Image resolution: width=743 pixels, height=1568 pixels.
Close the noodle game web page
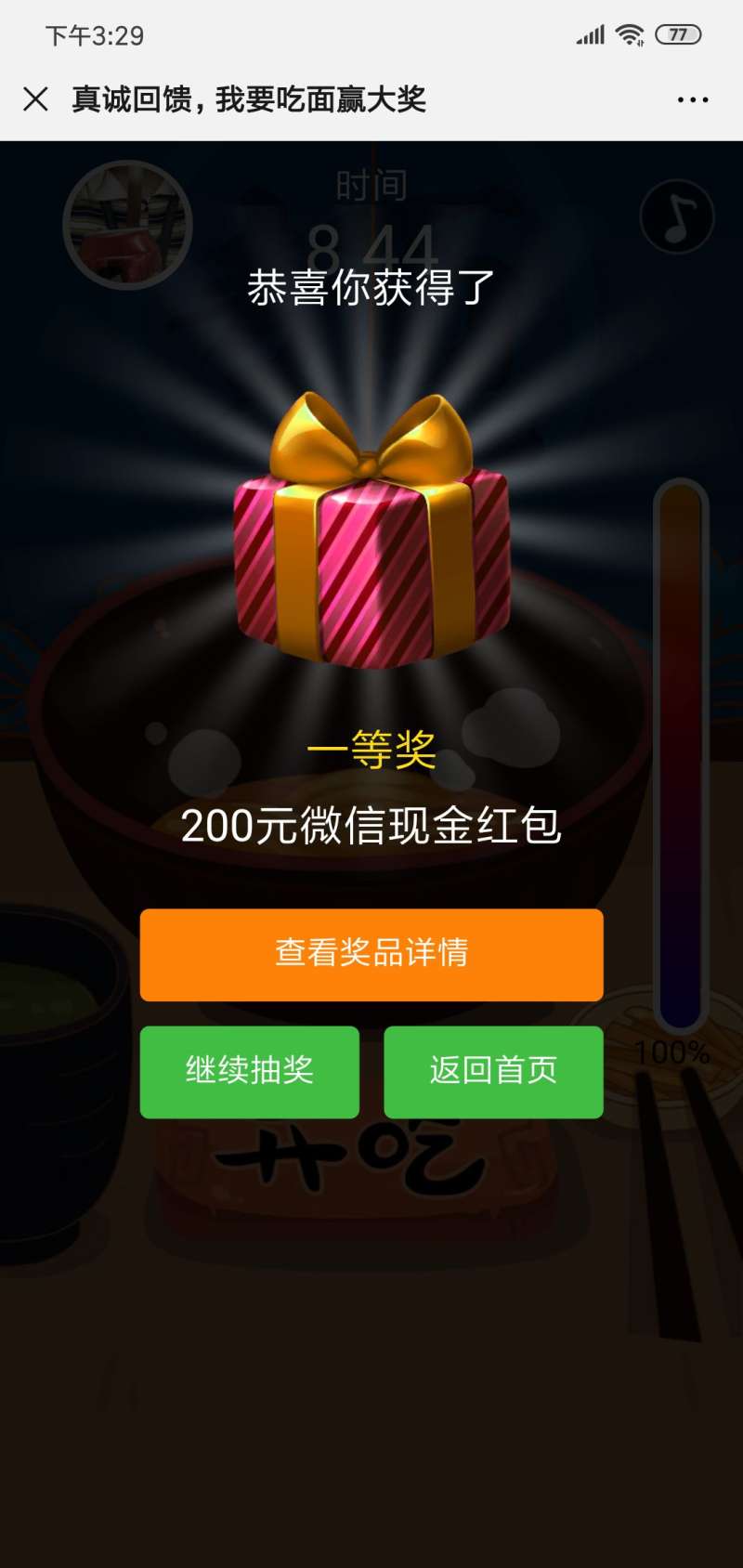tap(35, 99)
